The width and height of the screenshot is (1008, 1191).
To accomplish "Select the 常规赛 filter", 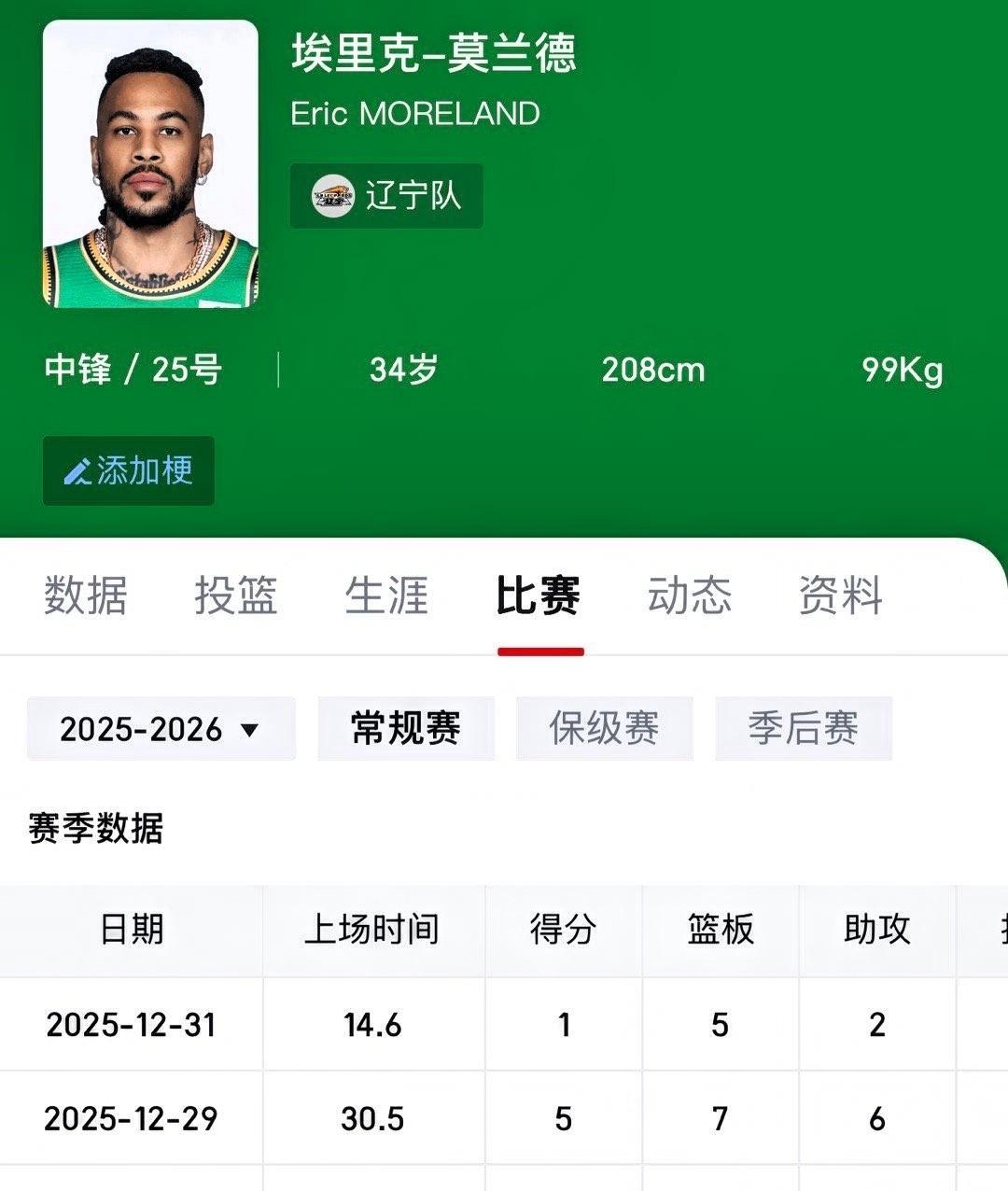I will (405, 730).
